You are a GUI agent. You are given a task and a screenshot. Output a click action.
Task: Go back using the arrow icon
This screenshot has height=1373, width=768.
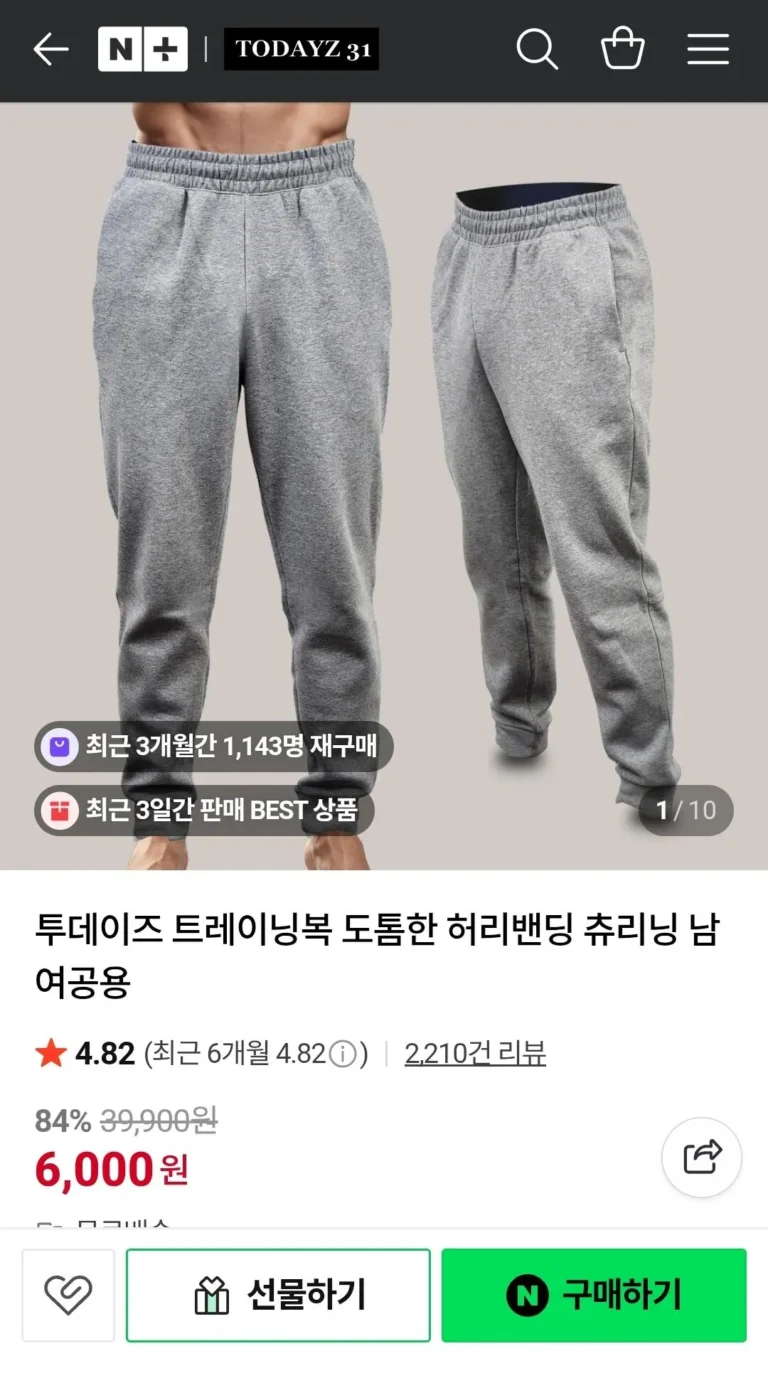(50, 49)
